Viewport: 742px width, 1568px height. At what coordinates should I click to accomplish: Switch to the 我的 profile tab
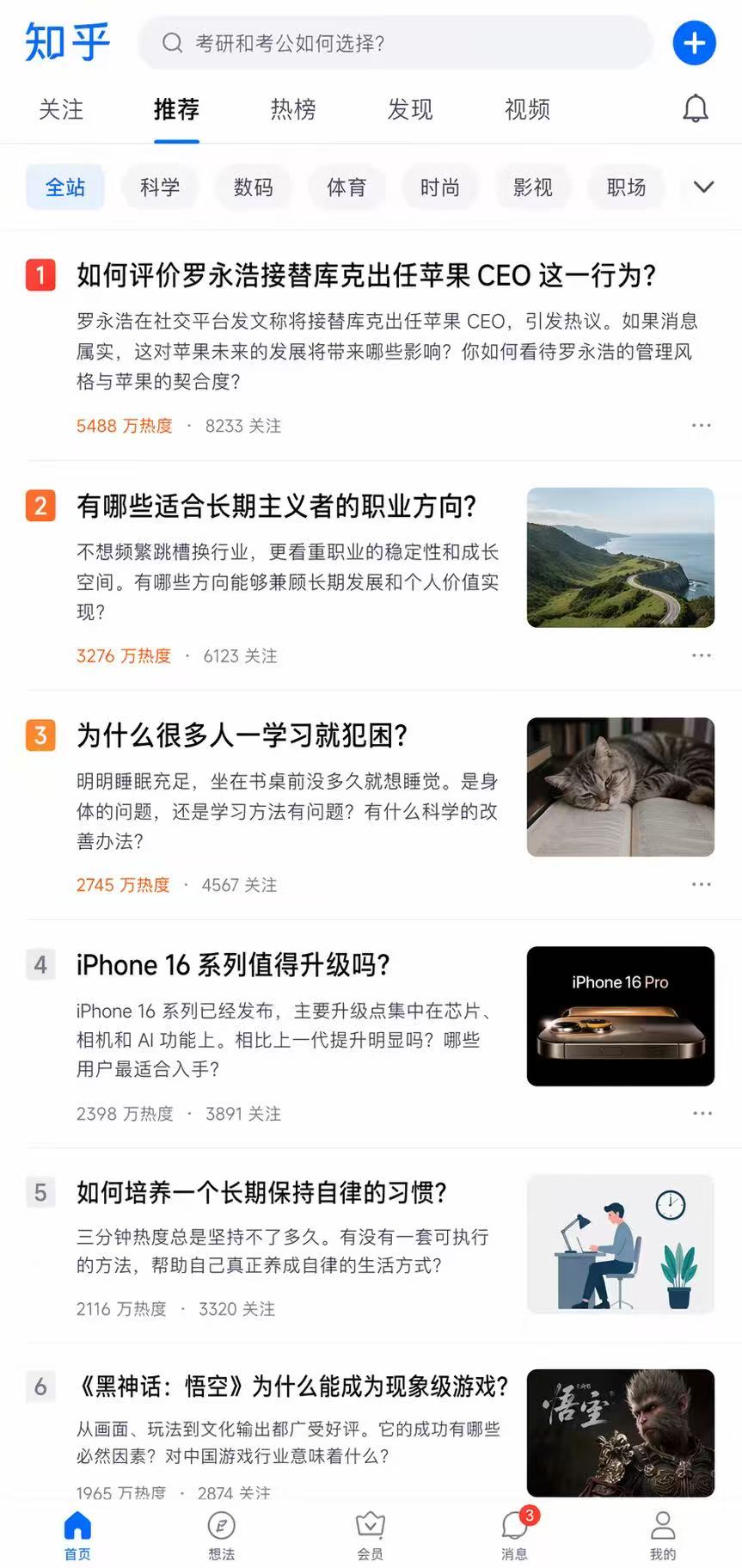(662, 1534)
